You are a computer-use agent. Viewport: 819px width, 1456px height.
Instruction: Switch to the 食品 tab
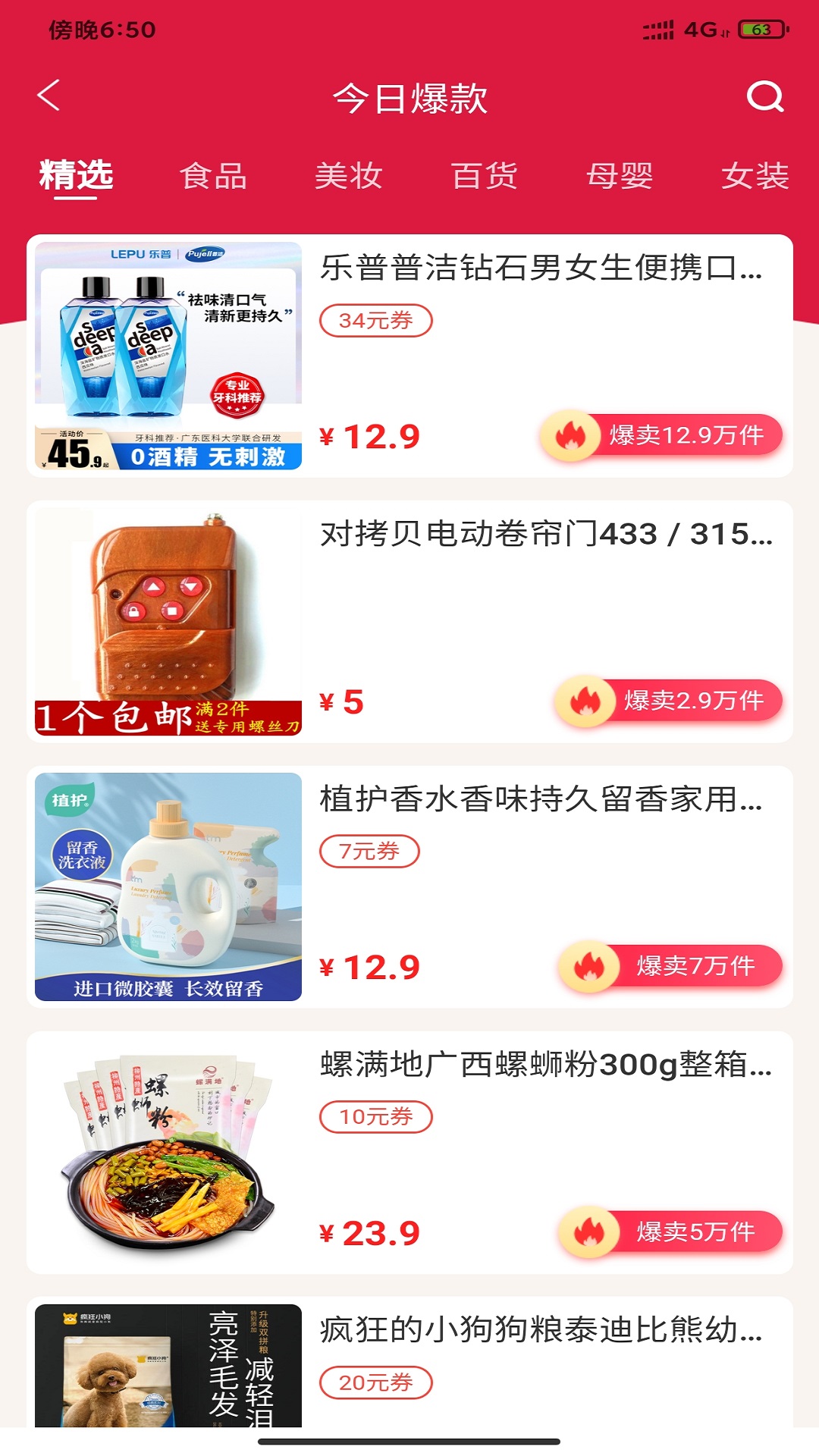point(213,176)
